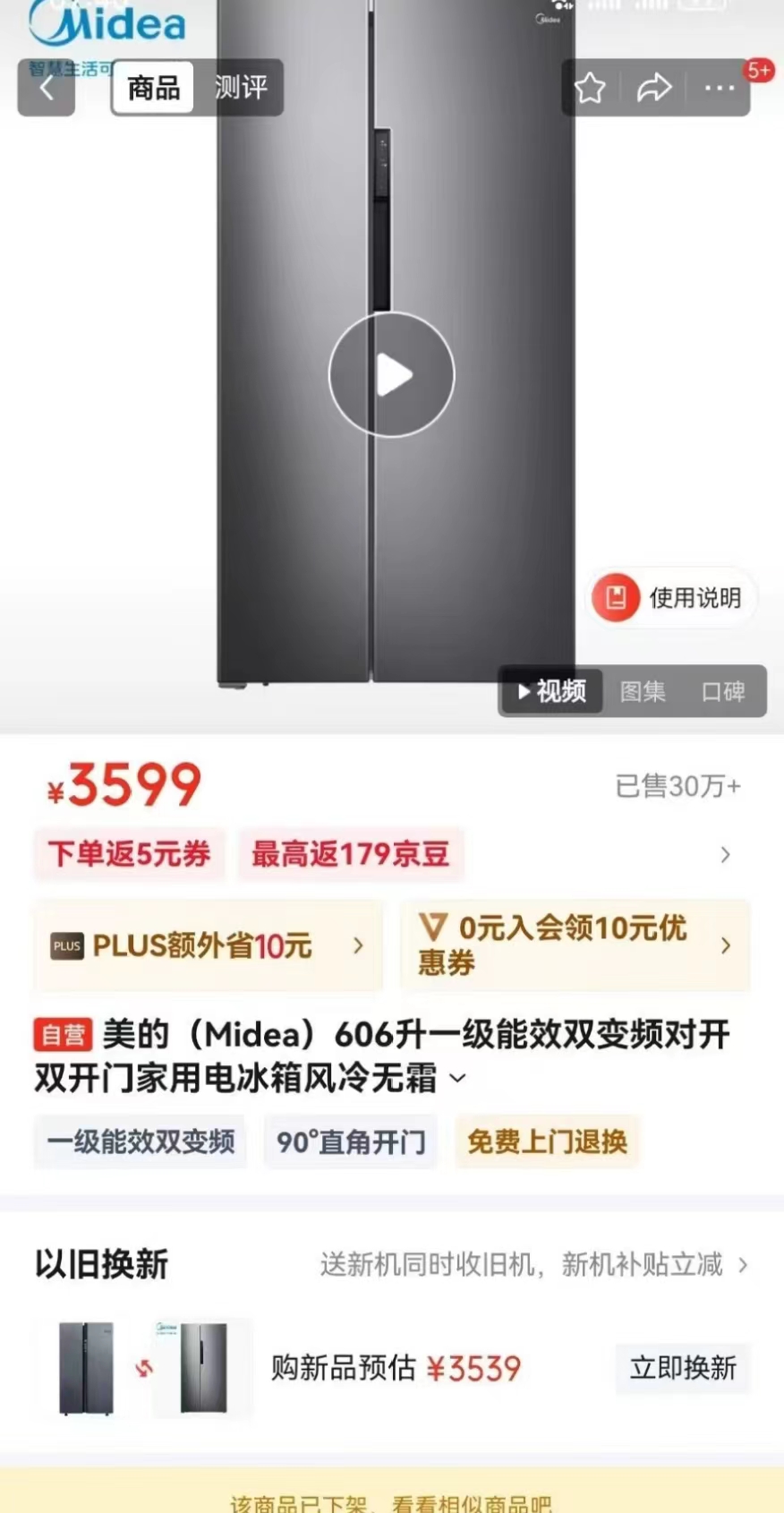This screenshot has height=1513, width=784.
Task: Open the three-dot overflow menu
Action: 719,88
